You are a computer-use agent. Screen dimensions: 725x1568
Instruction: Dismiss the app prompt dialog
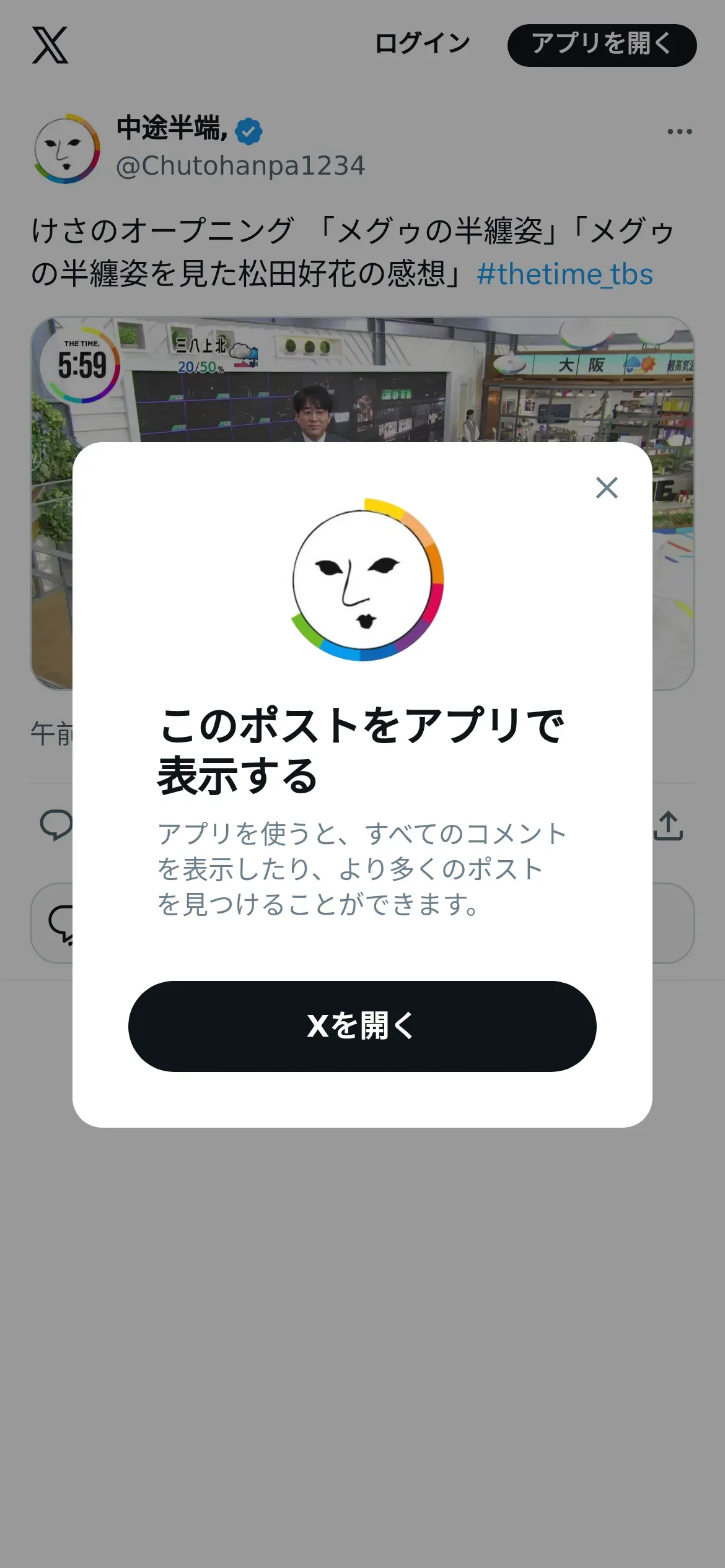pyautogui.click(x=607, y=488)
